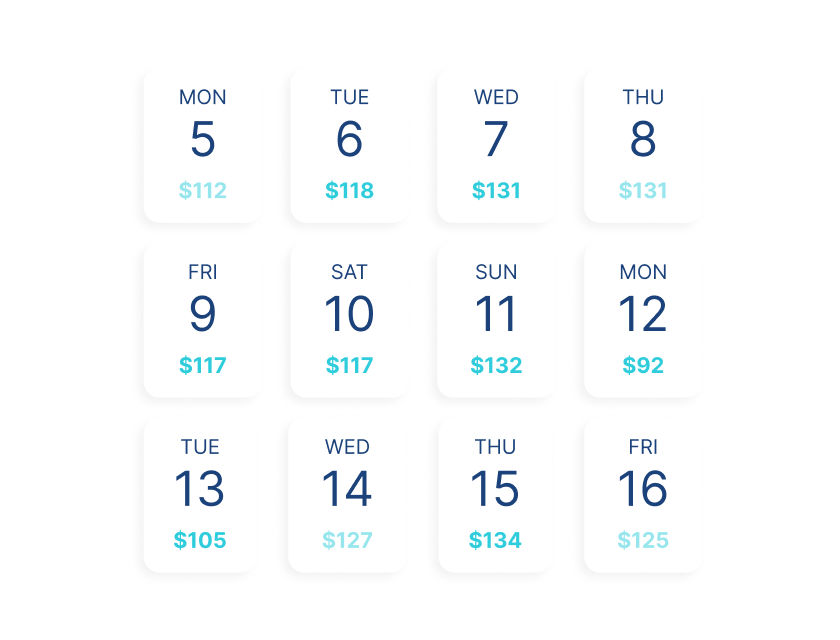Select Thursday the 8th date card
The image size is (840, 640).
click(x=643, y=145)
